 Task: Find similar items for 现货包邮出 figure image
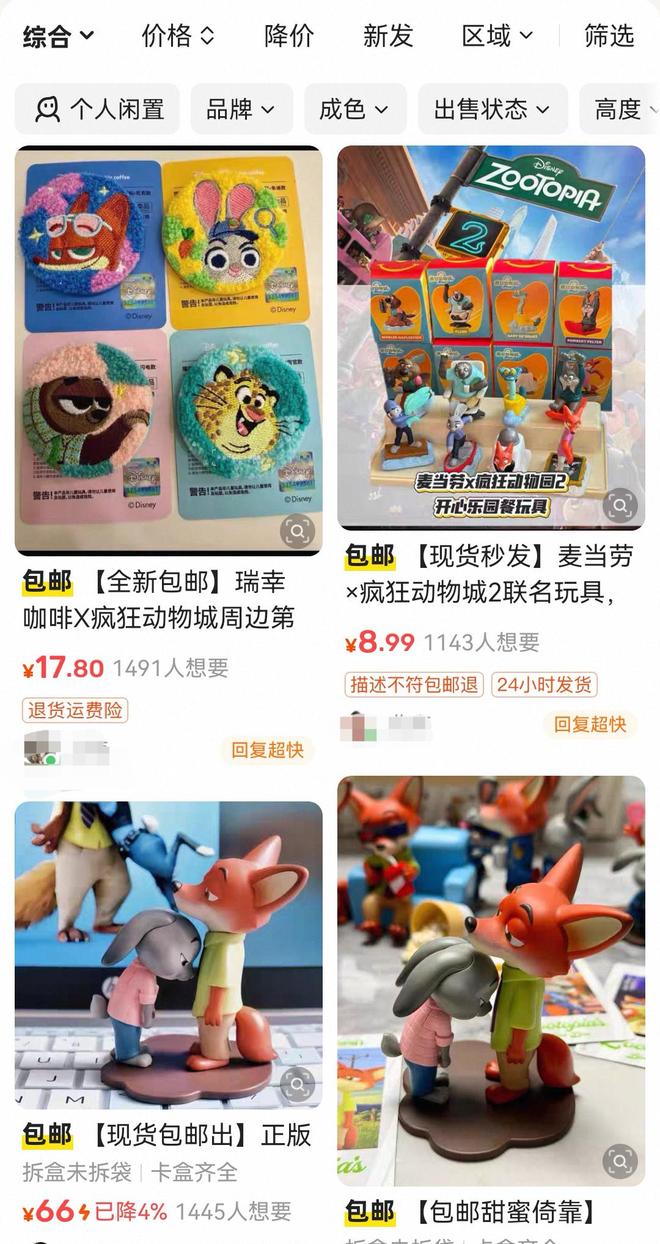[x=297, y=1084]
